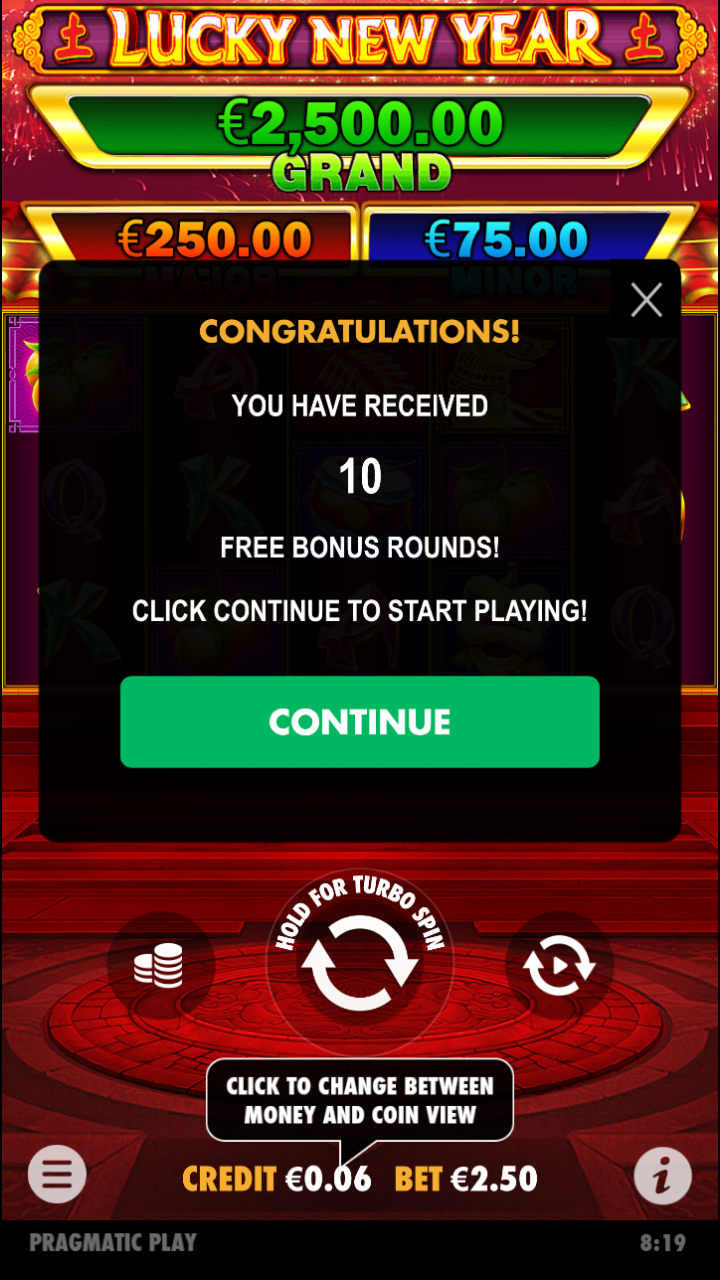Screen dimensions: 720x1280
Task: Open the hamburger menu
Action: (57, 1175)
